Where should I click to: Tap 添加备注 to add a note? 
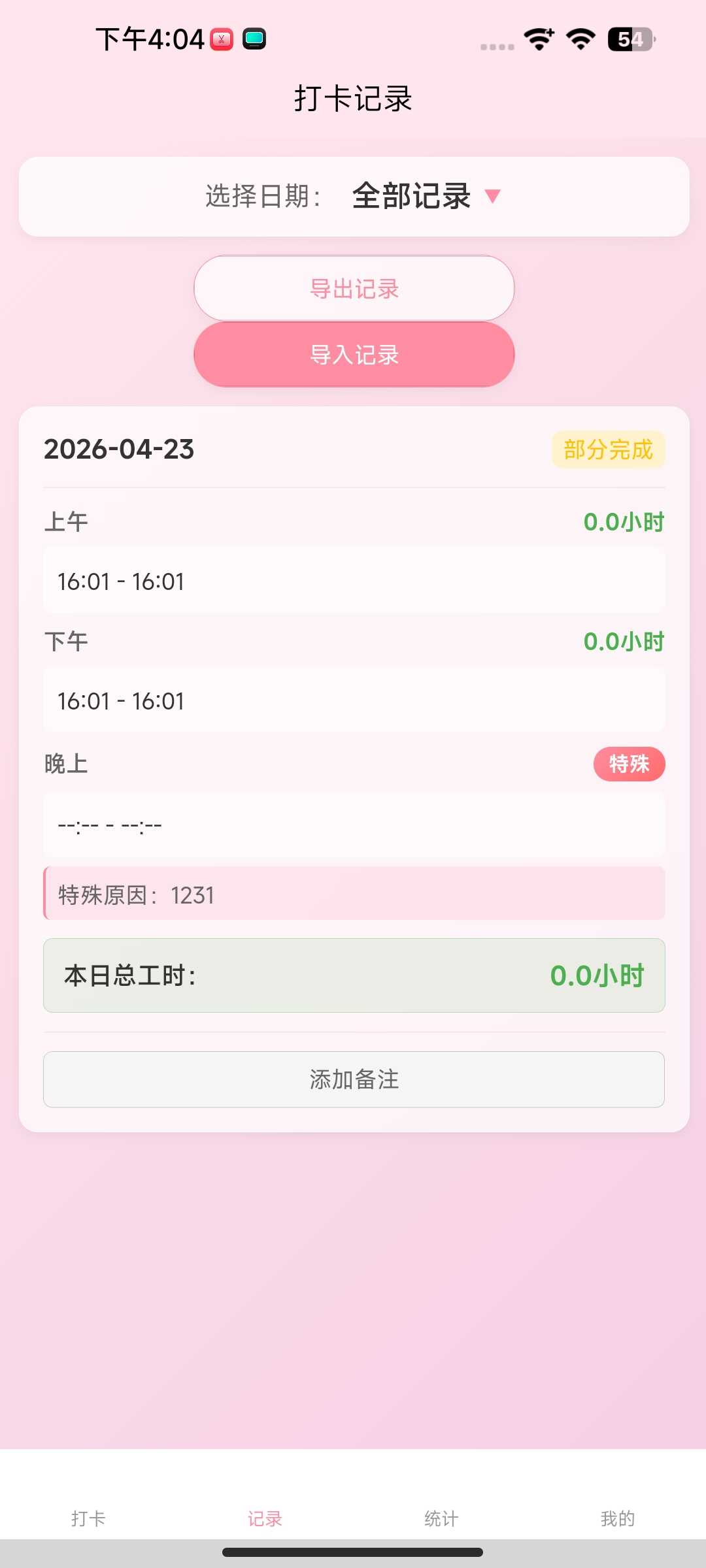(x=354, y=1079)
